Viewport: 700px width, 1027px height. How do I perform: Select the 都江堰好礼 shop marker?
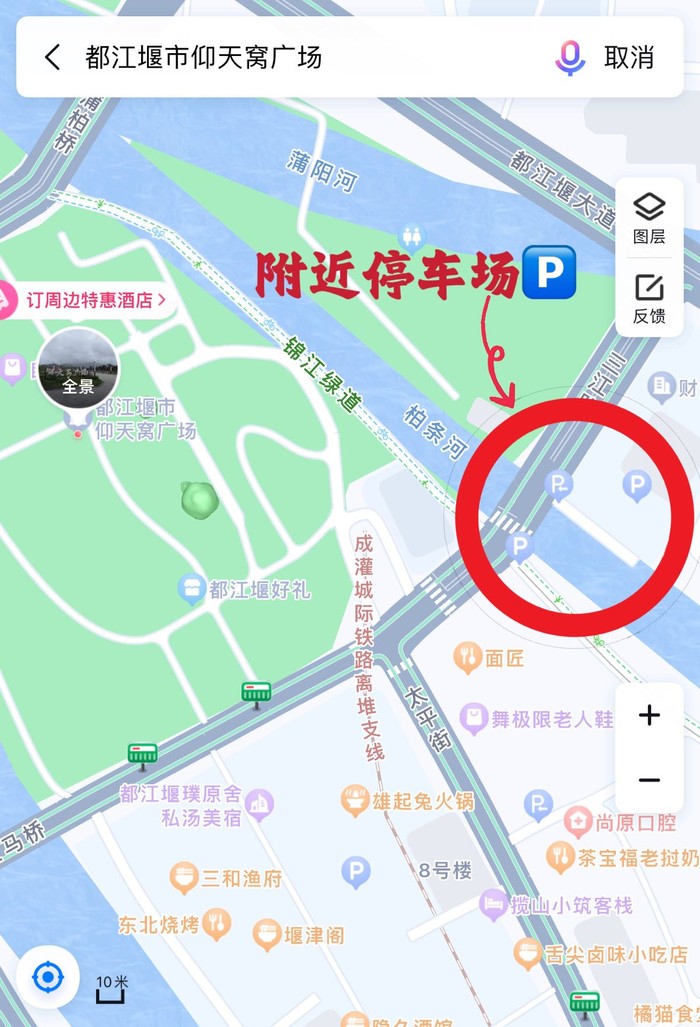click(192, 589)
